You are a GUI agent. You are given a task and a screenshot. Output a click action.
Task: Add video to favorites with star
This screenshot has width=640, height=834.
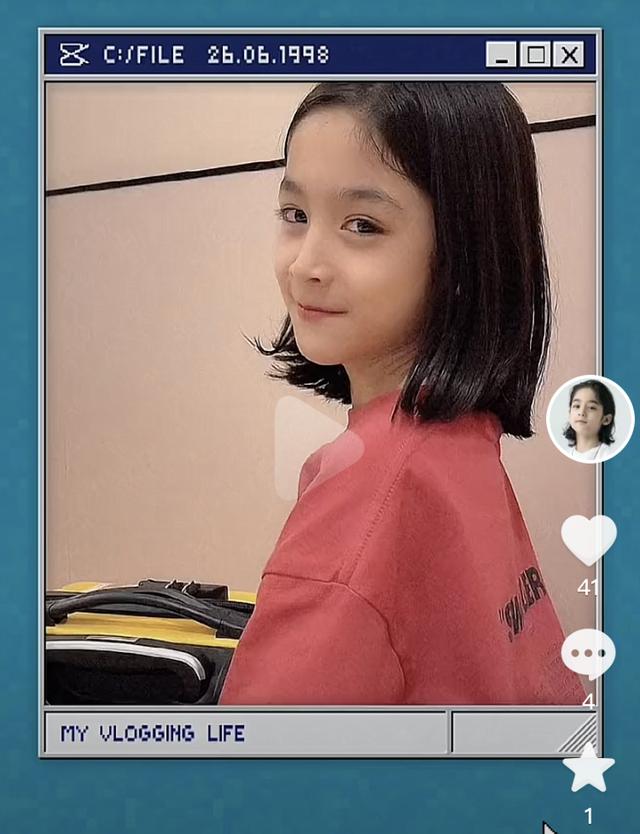588,770
